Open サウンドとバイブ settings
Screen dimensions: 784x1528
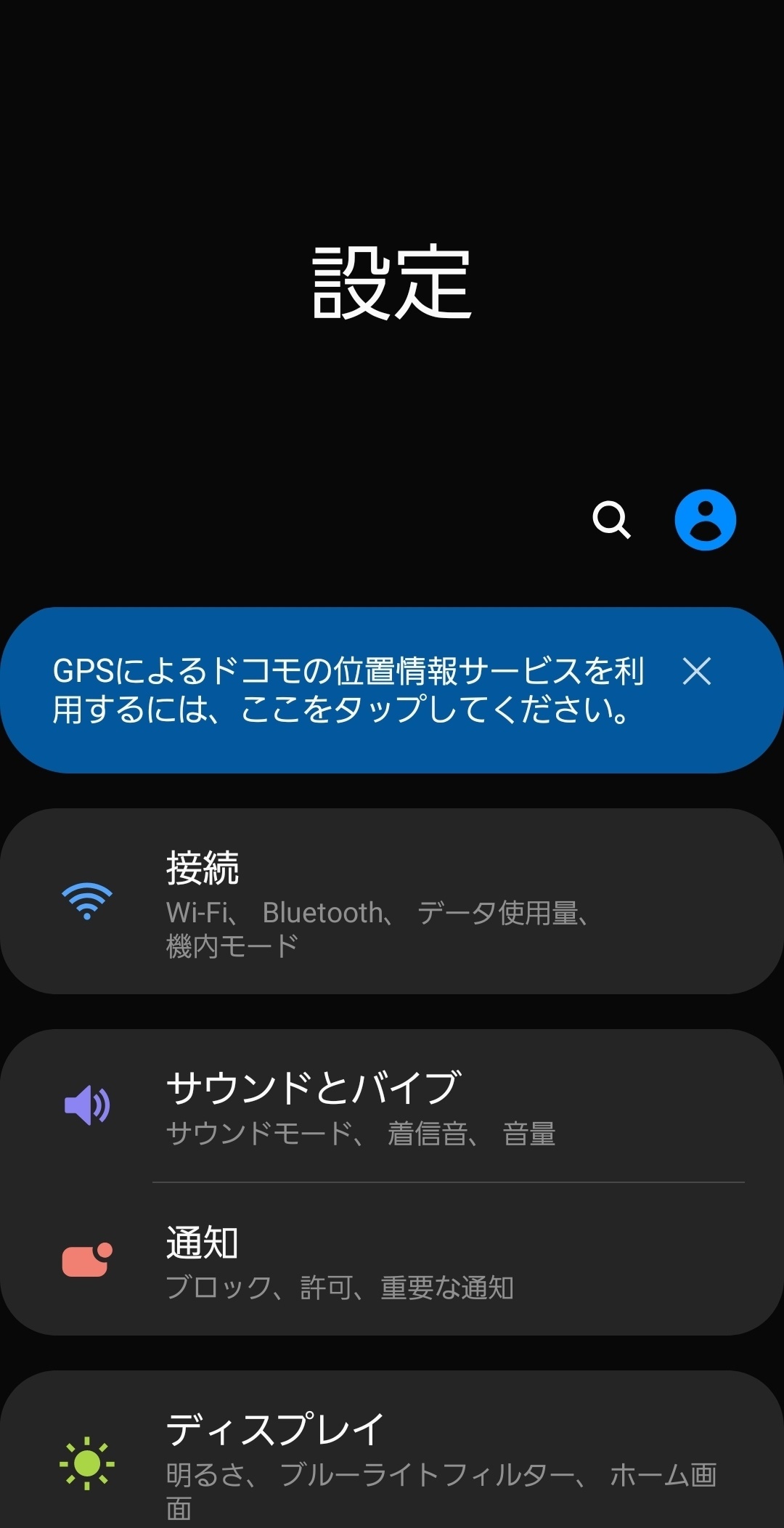[392, 1106]
